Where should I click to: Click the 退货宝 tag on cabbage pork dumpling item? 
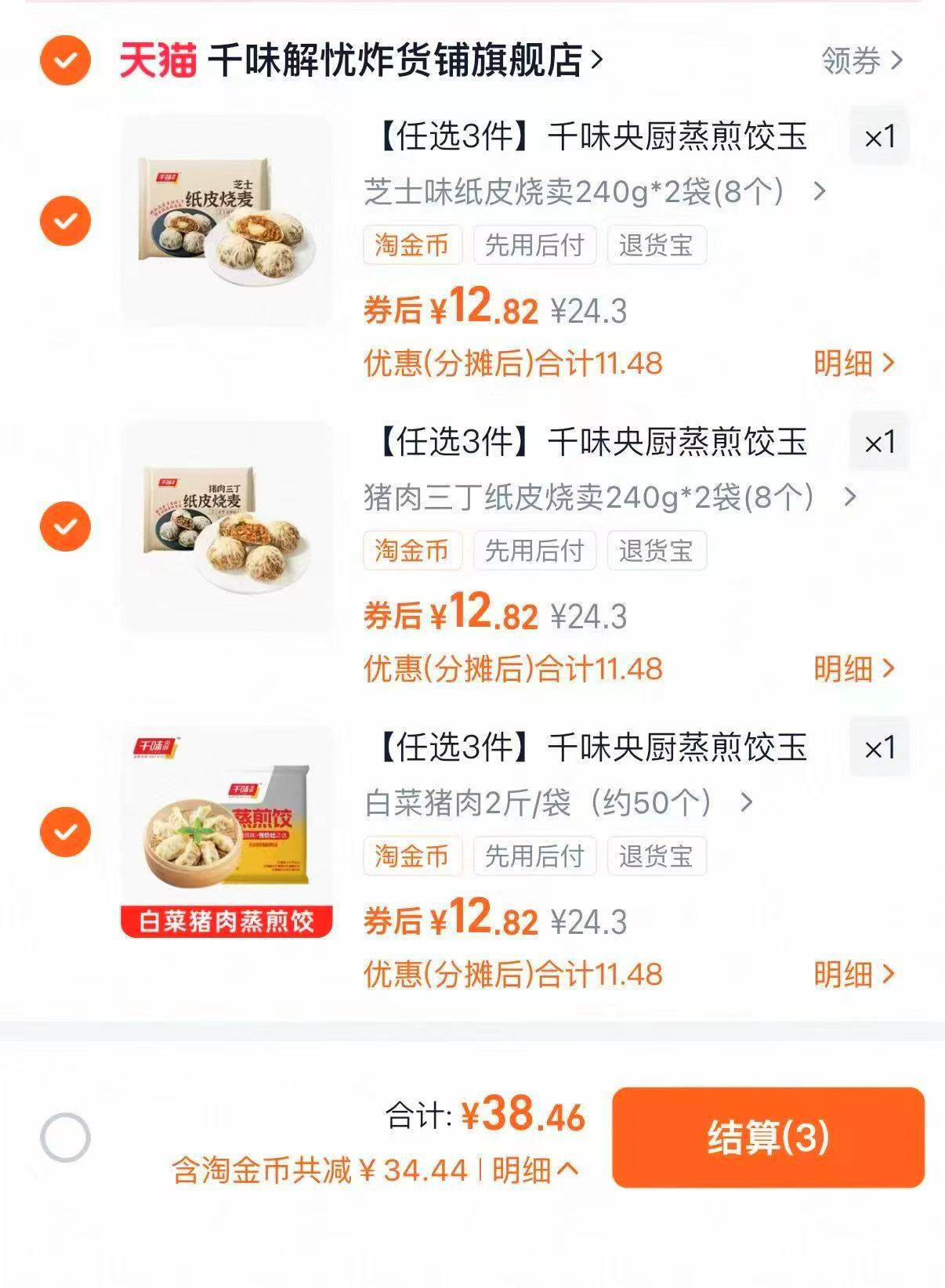658,857
